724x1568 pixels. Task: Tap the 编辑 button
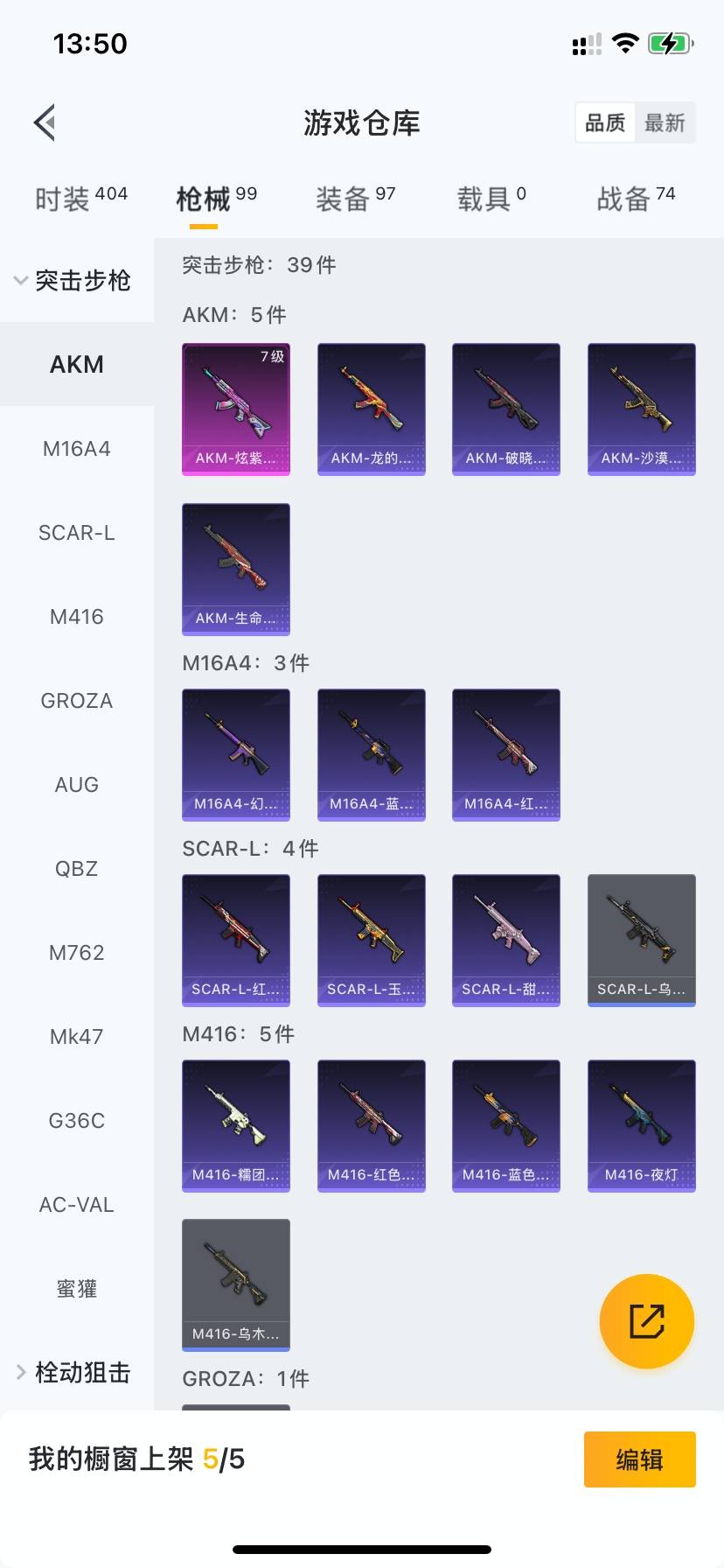pos(640,1459)
